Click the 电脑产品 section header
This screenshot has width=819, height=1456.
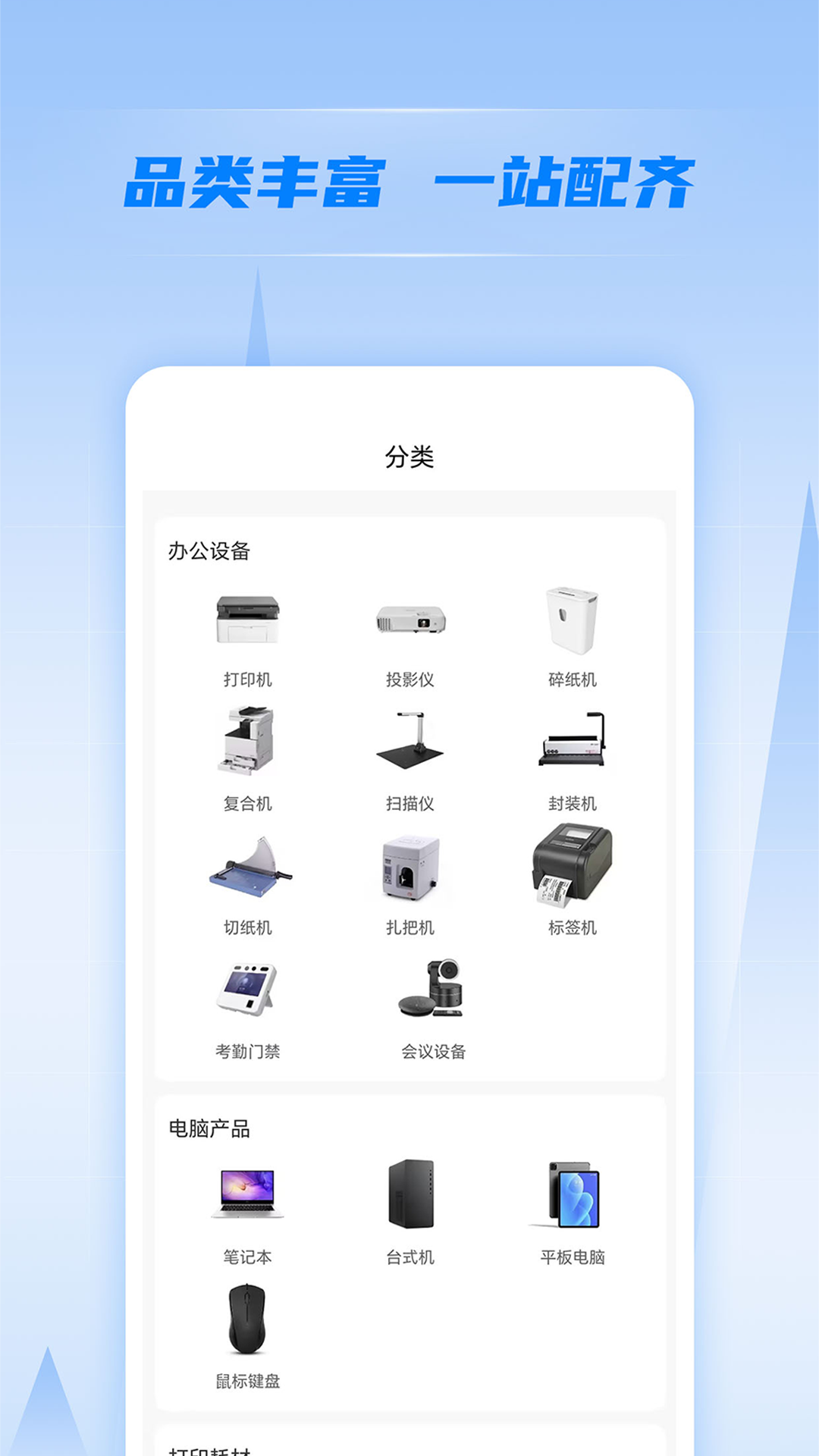pyautogui.click(x=209, y=1128)
